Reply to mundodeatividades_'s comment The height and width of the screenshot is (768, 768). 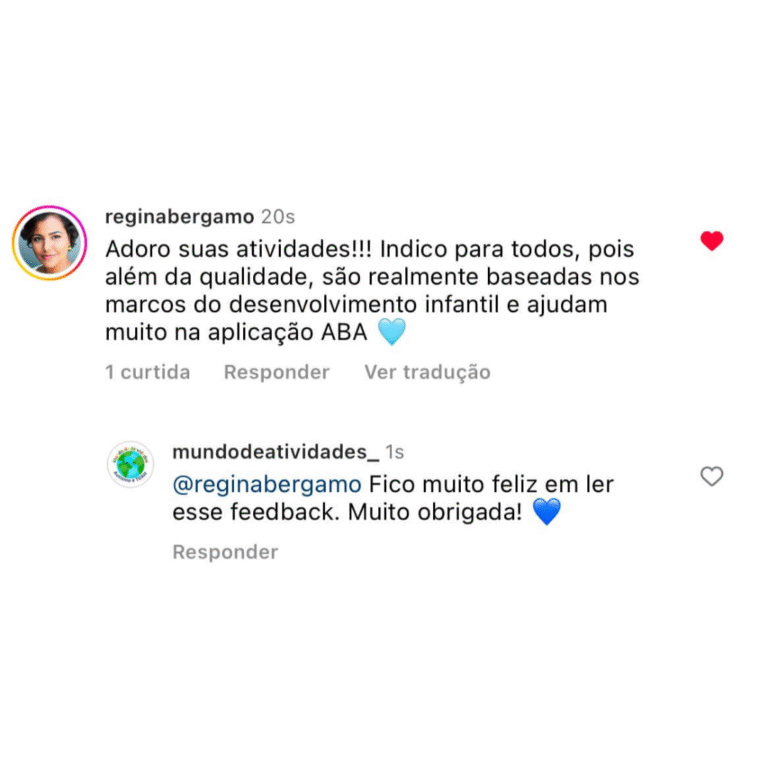tap(225, 552)
